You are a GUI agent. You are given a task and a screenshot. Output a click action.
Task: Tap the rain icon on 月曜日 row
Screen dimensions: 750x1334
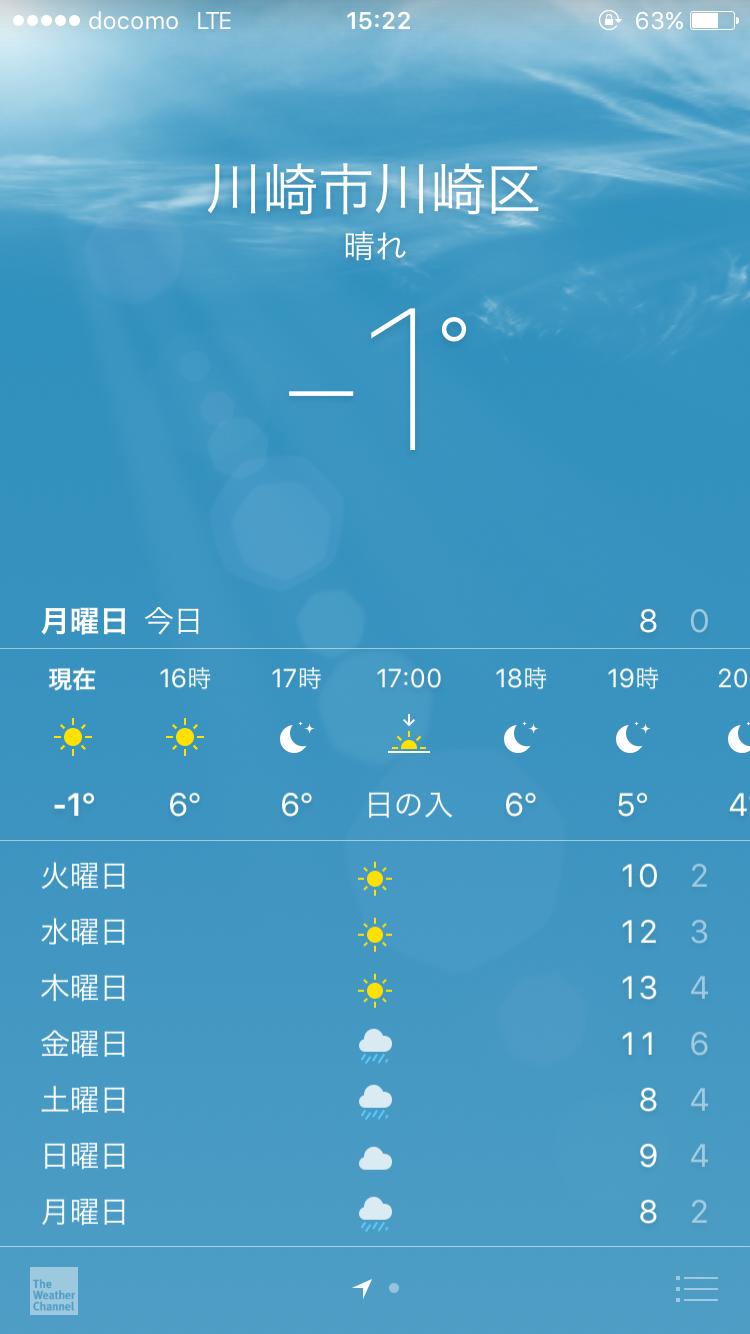(x=374, y=1212)
